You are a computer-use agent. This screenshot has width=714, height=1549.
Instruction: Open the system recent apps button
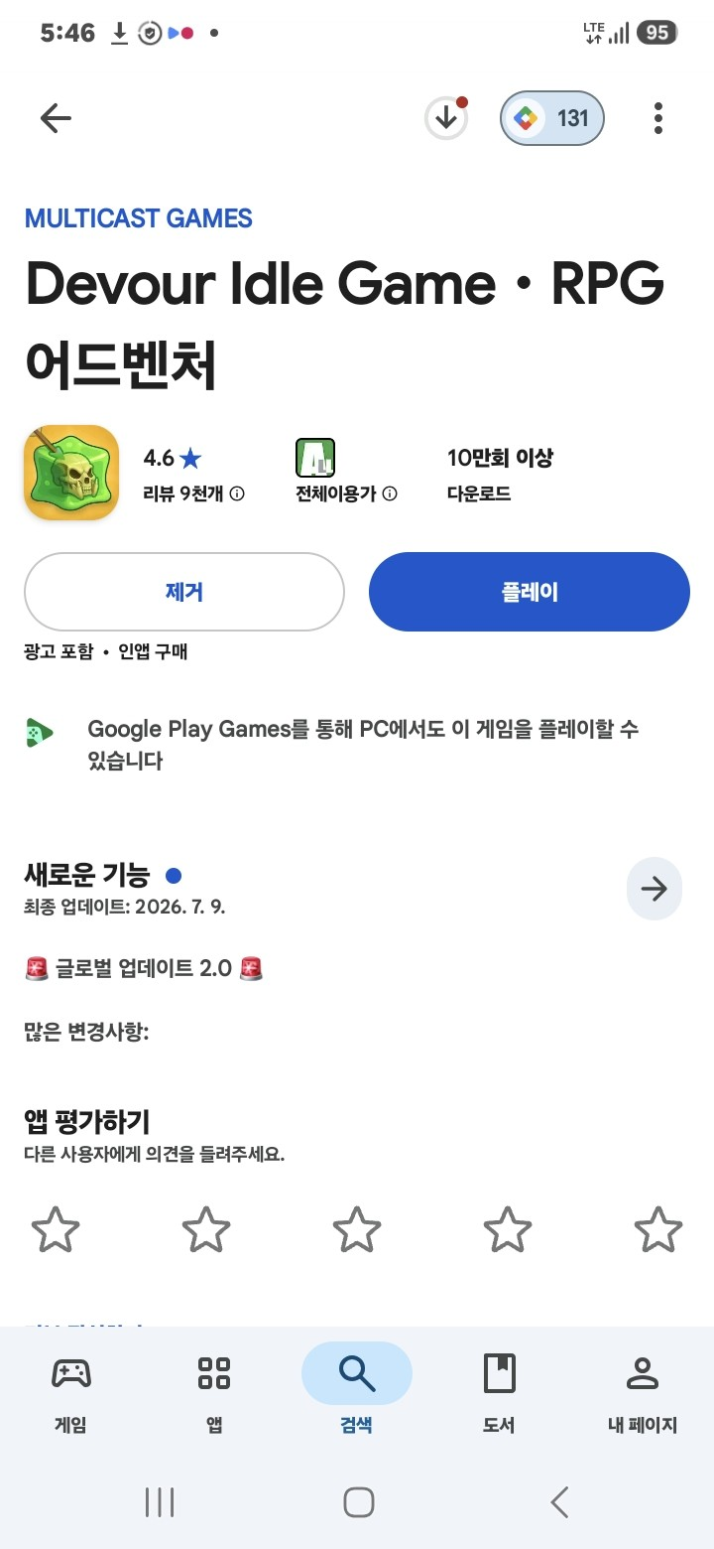[x=160, y=1502]
